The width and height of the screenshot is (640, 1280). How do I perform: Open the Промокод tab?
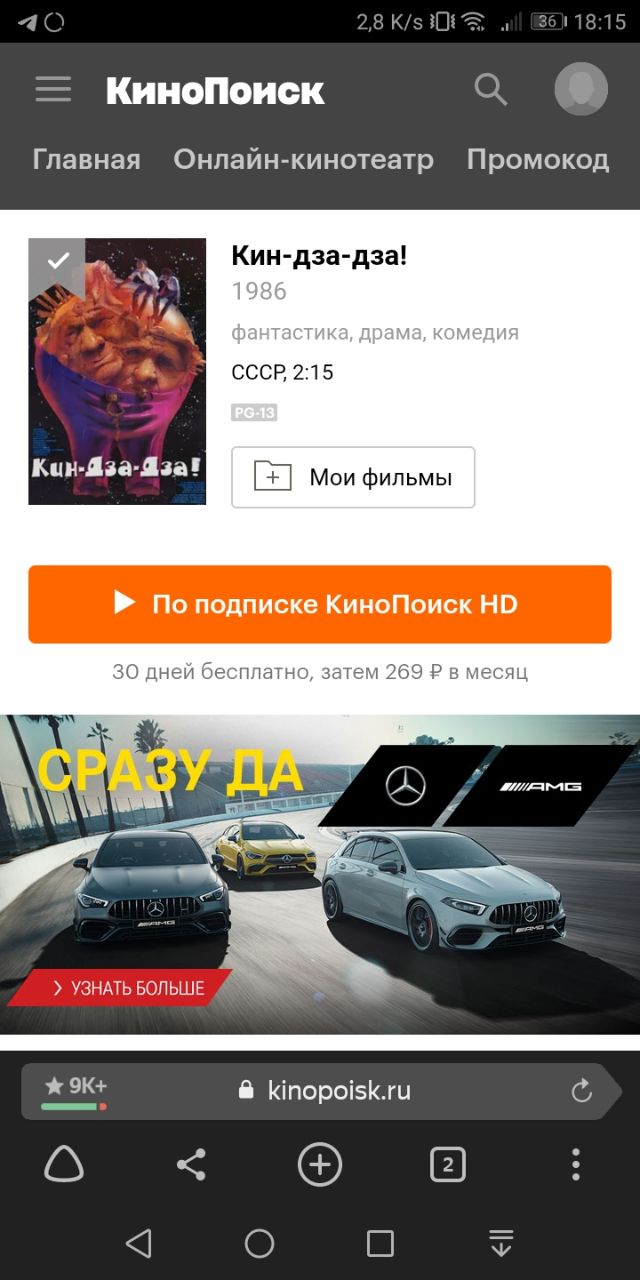pyautogui.click(x=538, y=159)
